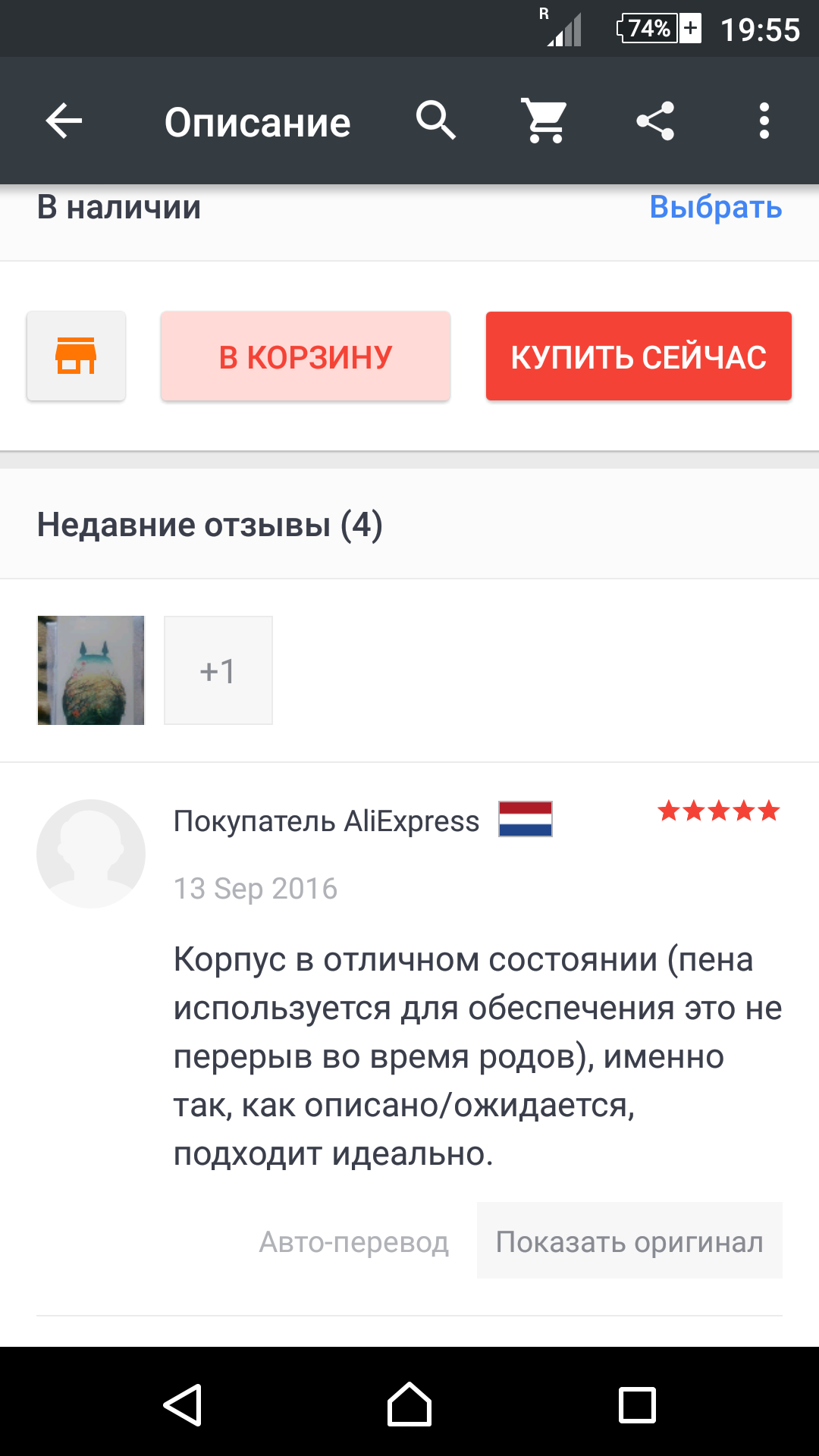The width and height of the screenshot is (819, 1456).
Task: Open the search magnifier
Action: tap(436, 121)
